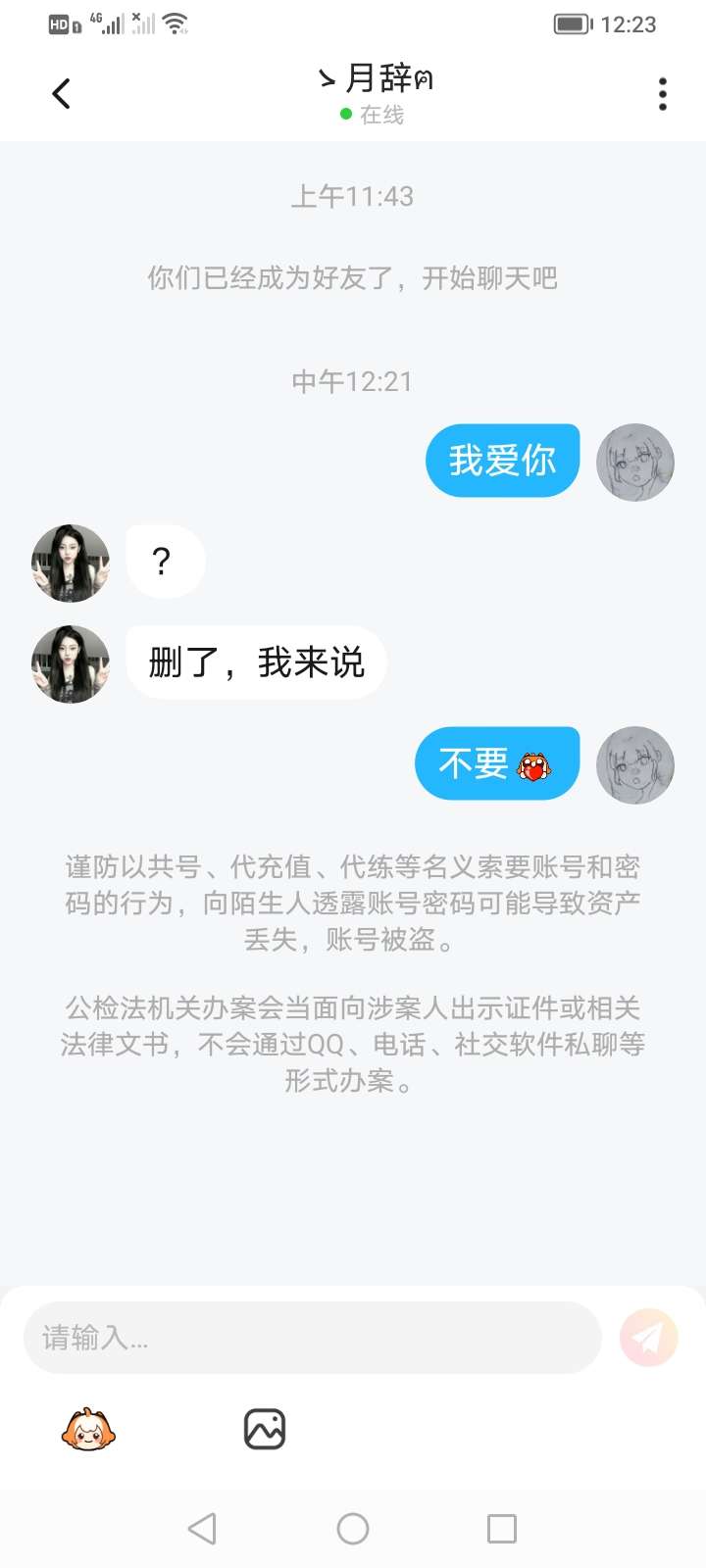Open the three-dot overflow menu
Image resolution: width=706 pixels, height=1568 pixels.
(663, 94)
